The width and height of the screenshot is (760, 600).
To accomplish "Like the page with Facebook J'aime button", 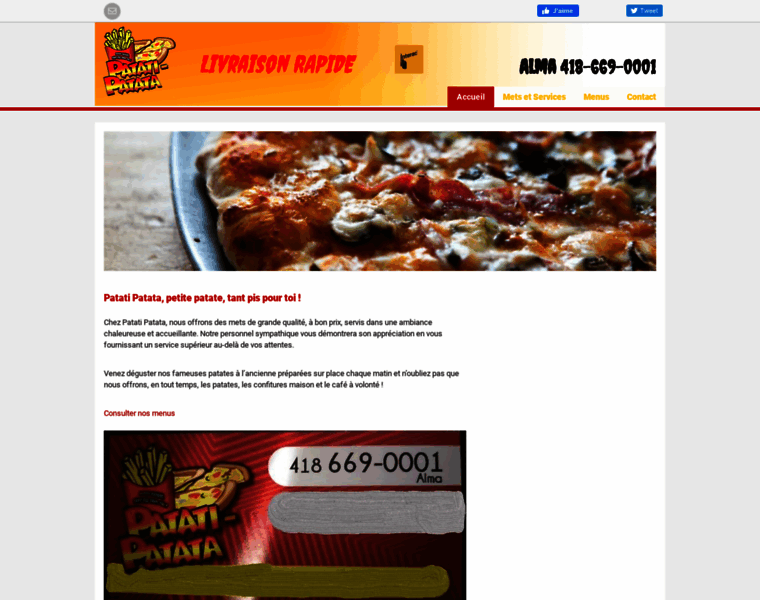I will click(x=557, y=11).
